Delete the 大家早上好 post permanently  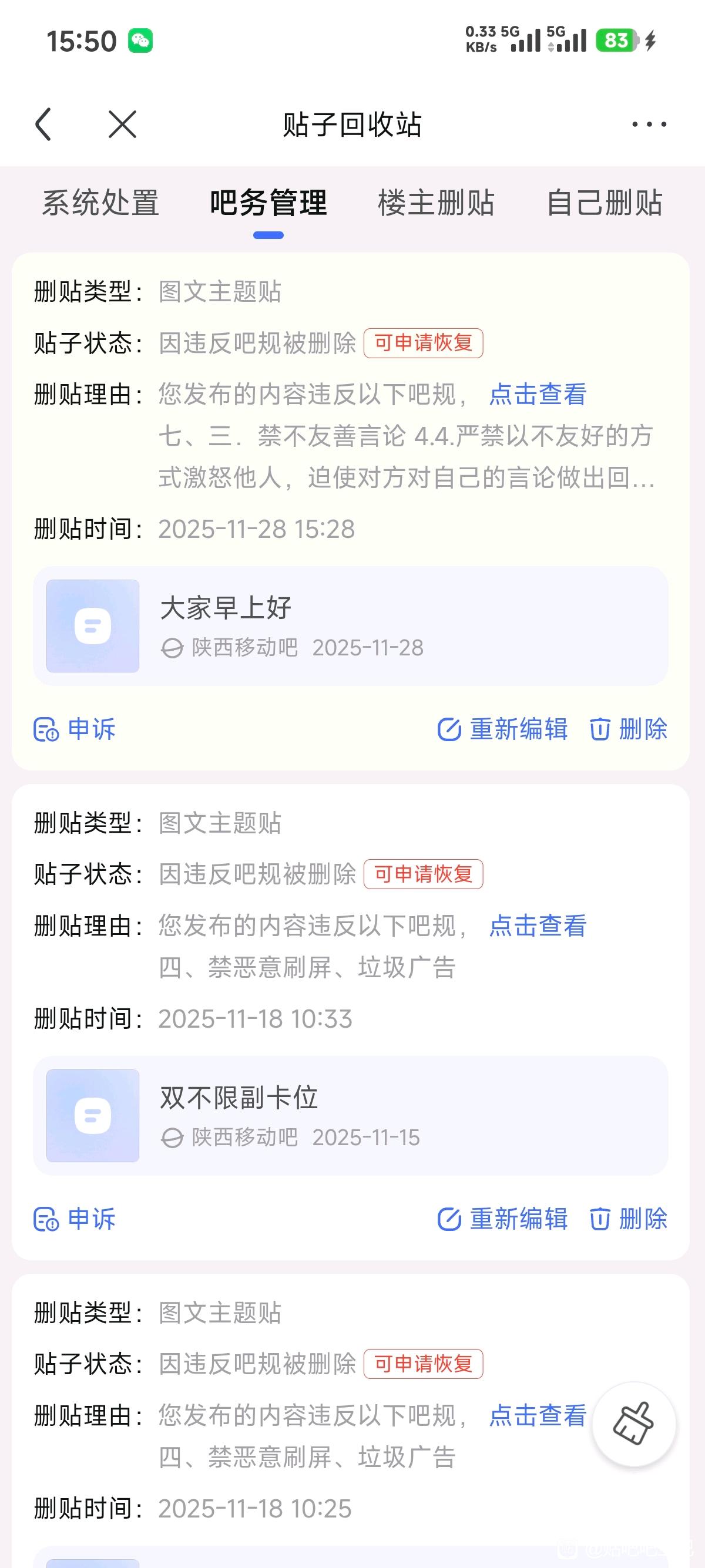coord(629,729)
